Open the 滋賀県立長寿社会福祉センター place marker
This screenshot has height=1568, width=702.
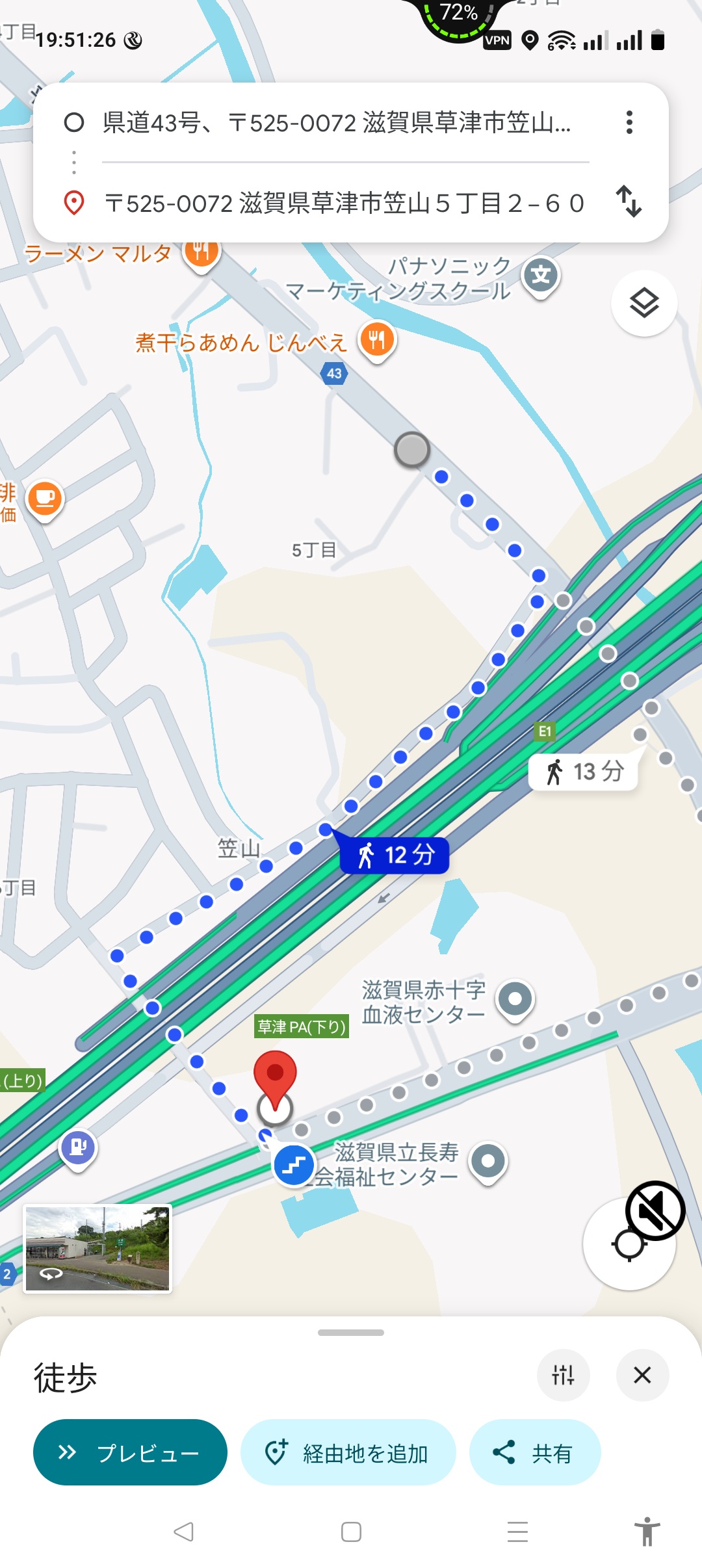click(x=488, y=1162)
